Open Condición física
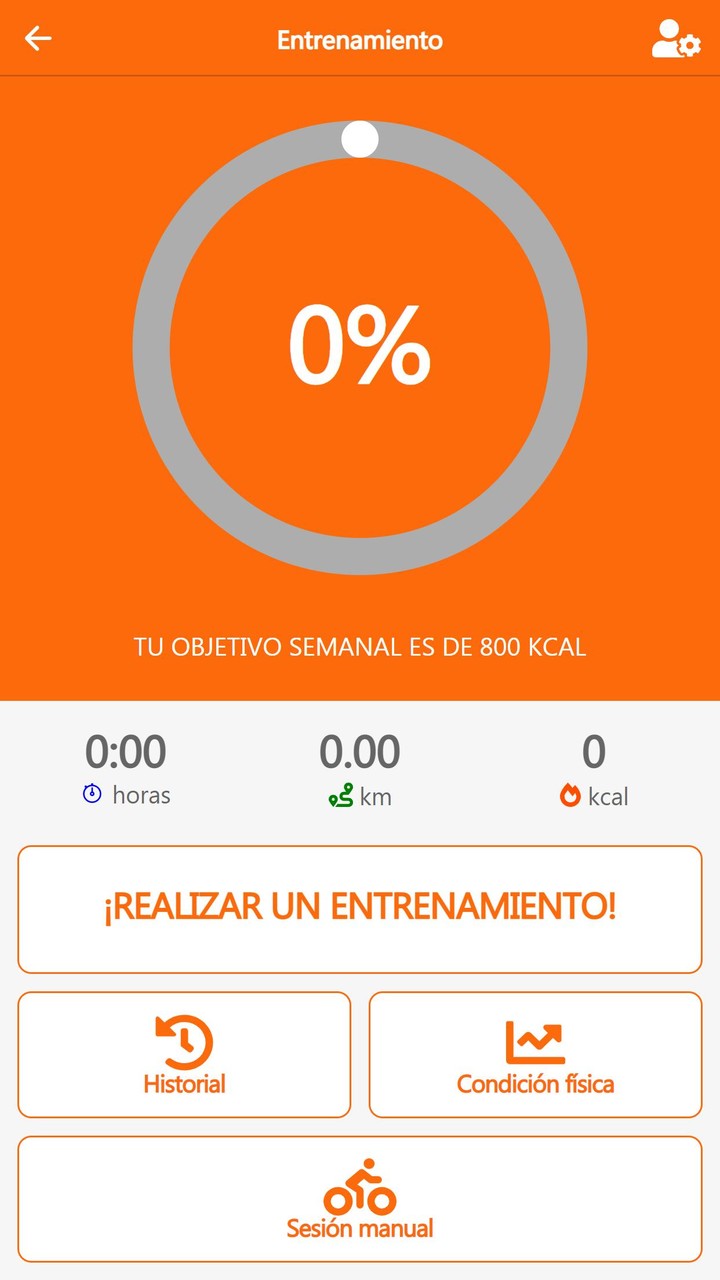 535,1054
